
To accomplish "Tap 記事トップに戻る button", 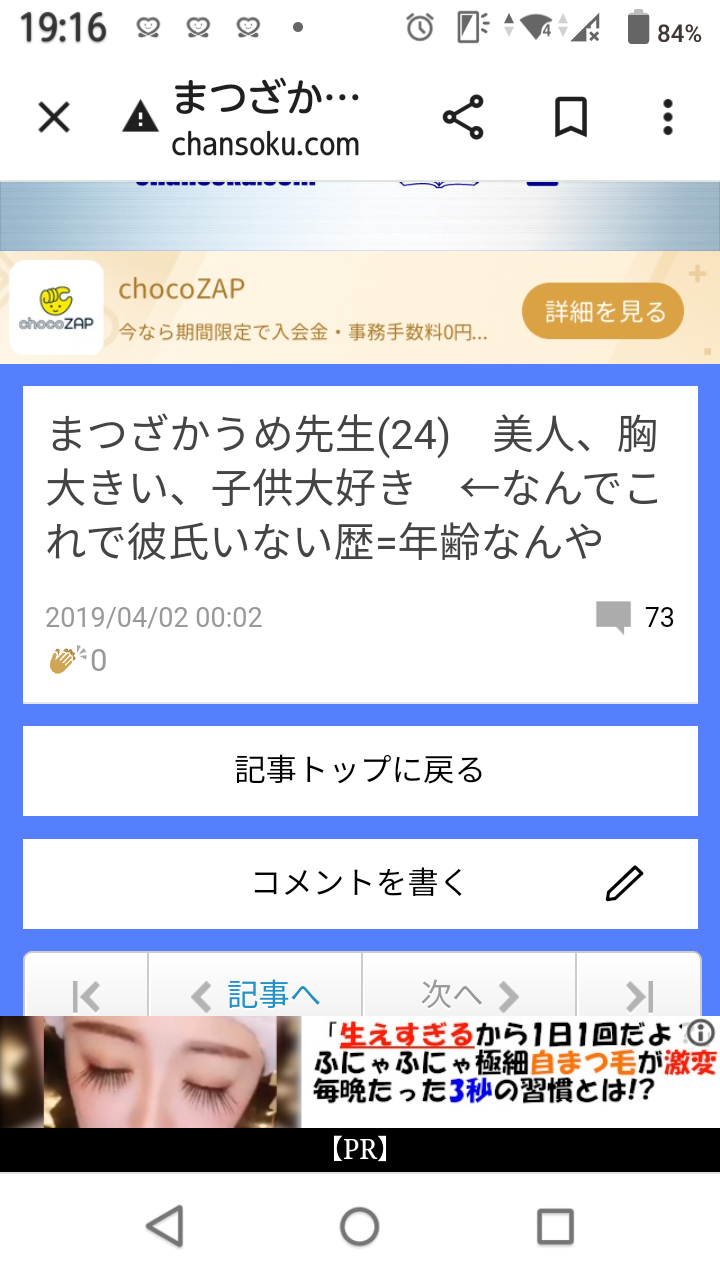I will tap(360, 770).
